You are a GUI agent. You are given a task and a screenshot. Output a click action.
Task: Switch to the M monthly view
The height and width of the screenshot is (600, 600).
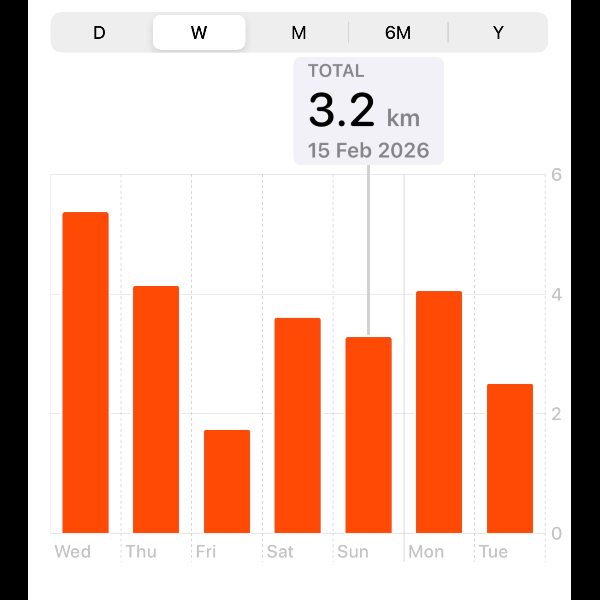[299, 32]
